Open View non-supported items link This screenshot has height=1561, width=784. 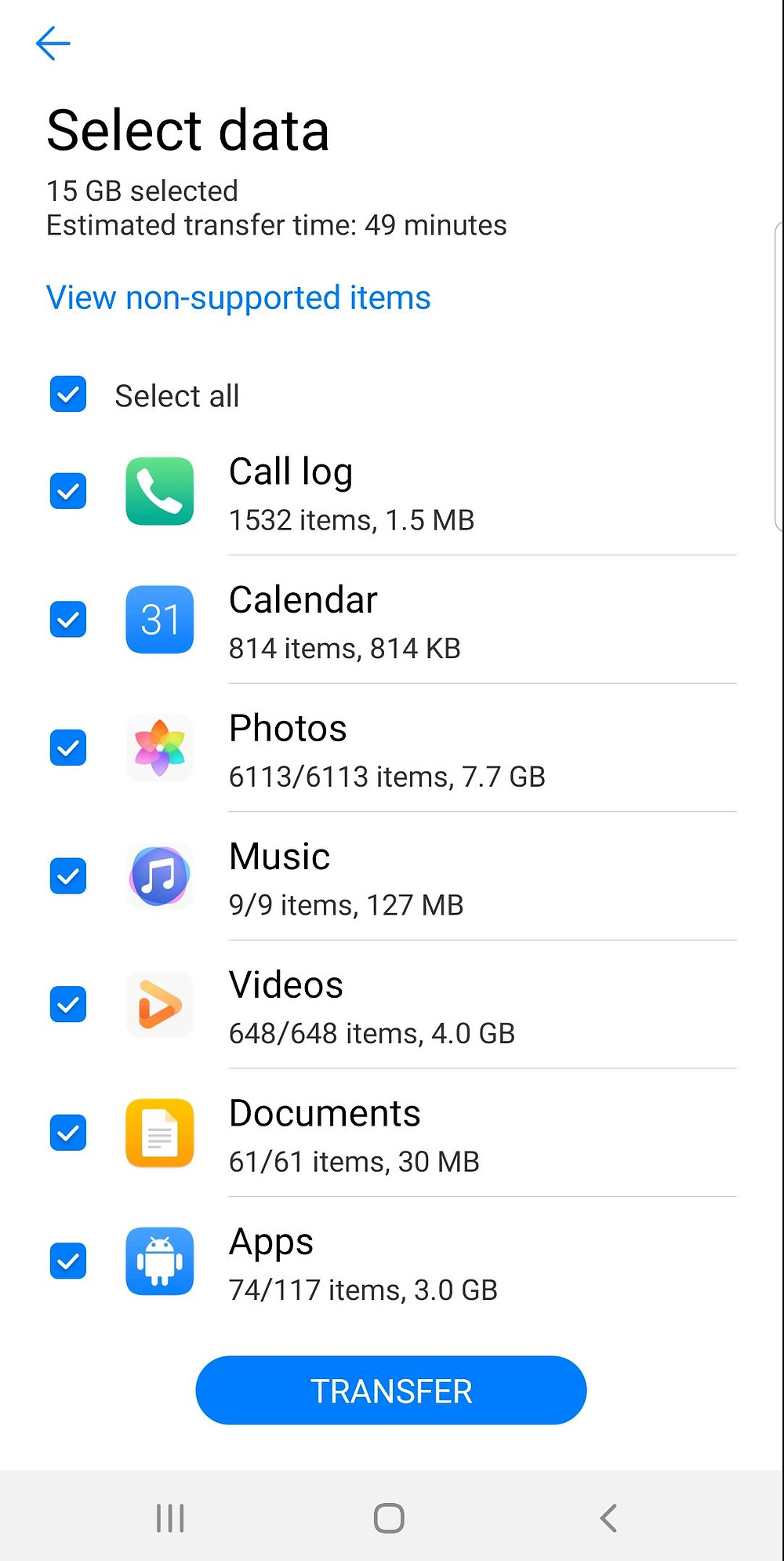238,298
